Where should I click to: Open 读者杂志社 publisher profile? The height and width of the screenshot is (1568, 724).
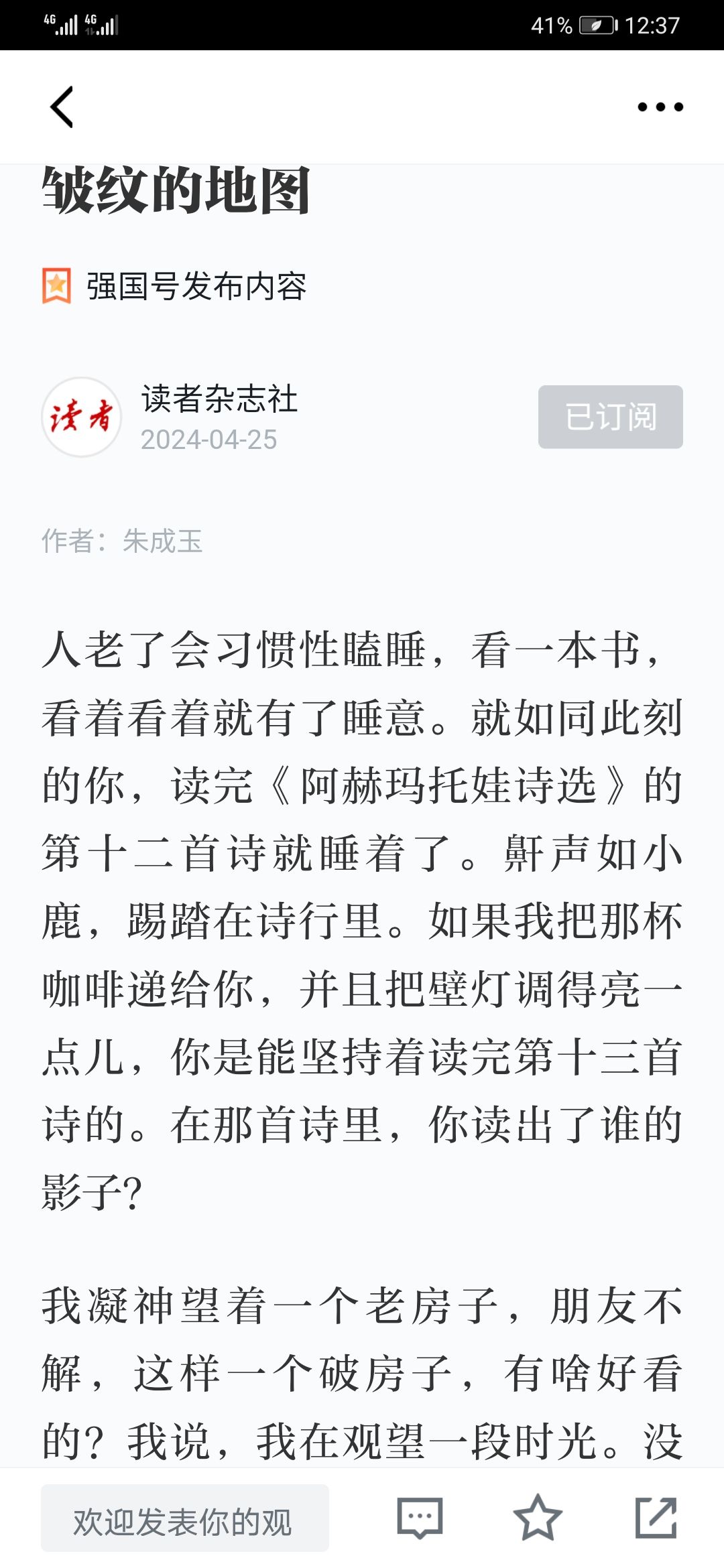pos(219,399)
